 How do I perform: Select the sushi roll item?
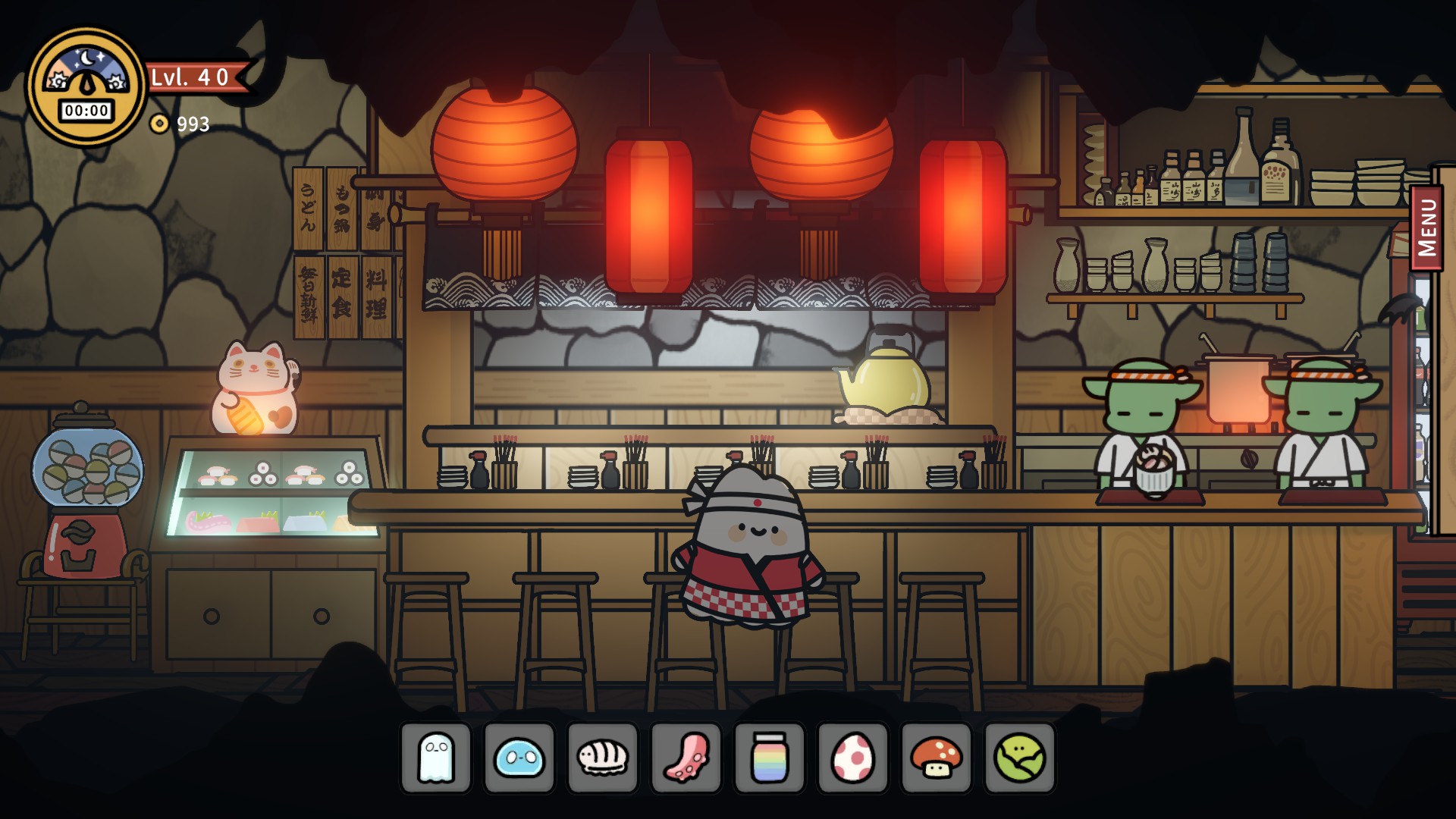pyautogui.click(x=603, y=758)
